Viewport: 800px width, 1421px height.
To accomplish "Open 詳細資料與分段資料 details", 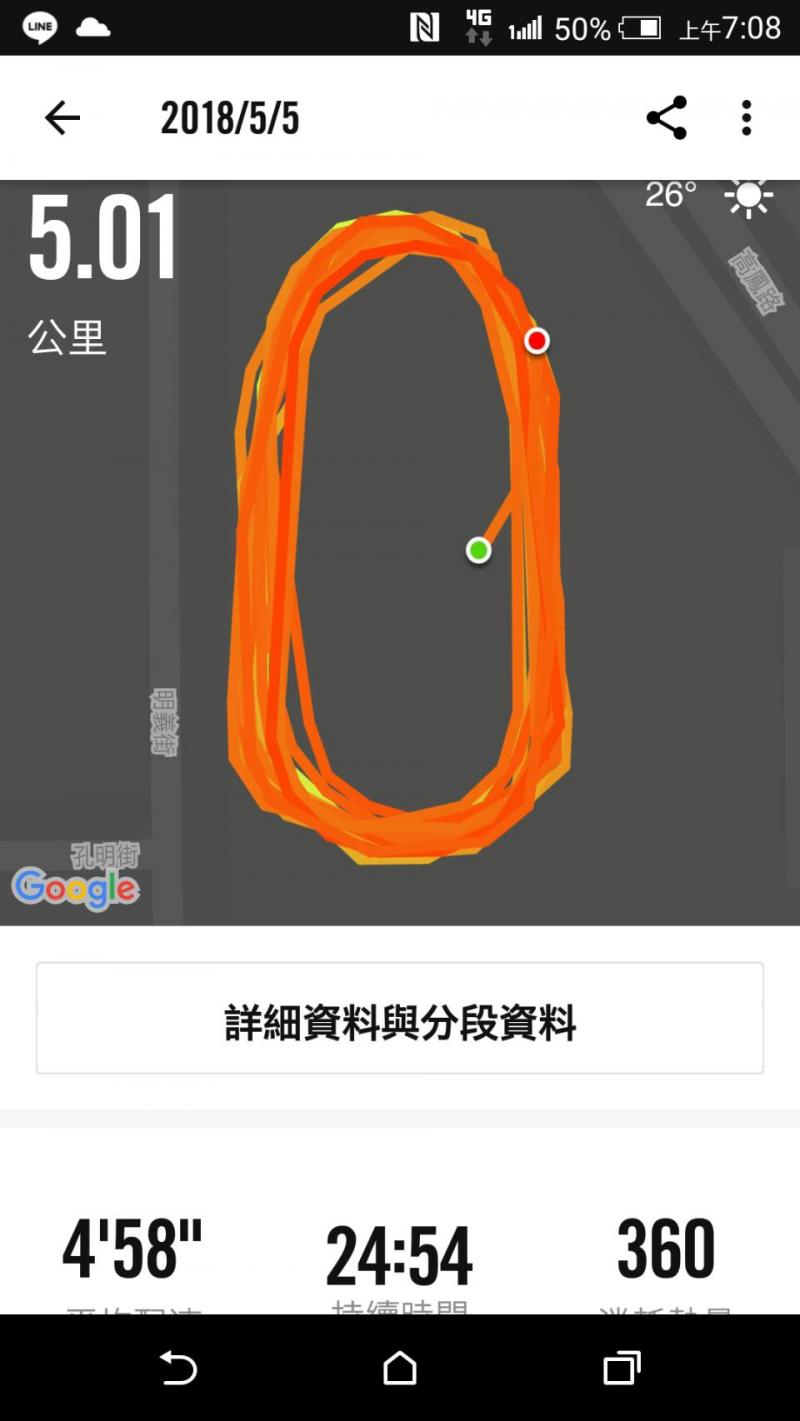I will click(400, 1018).
